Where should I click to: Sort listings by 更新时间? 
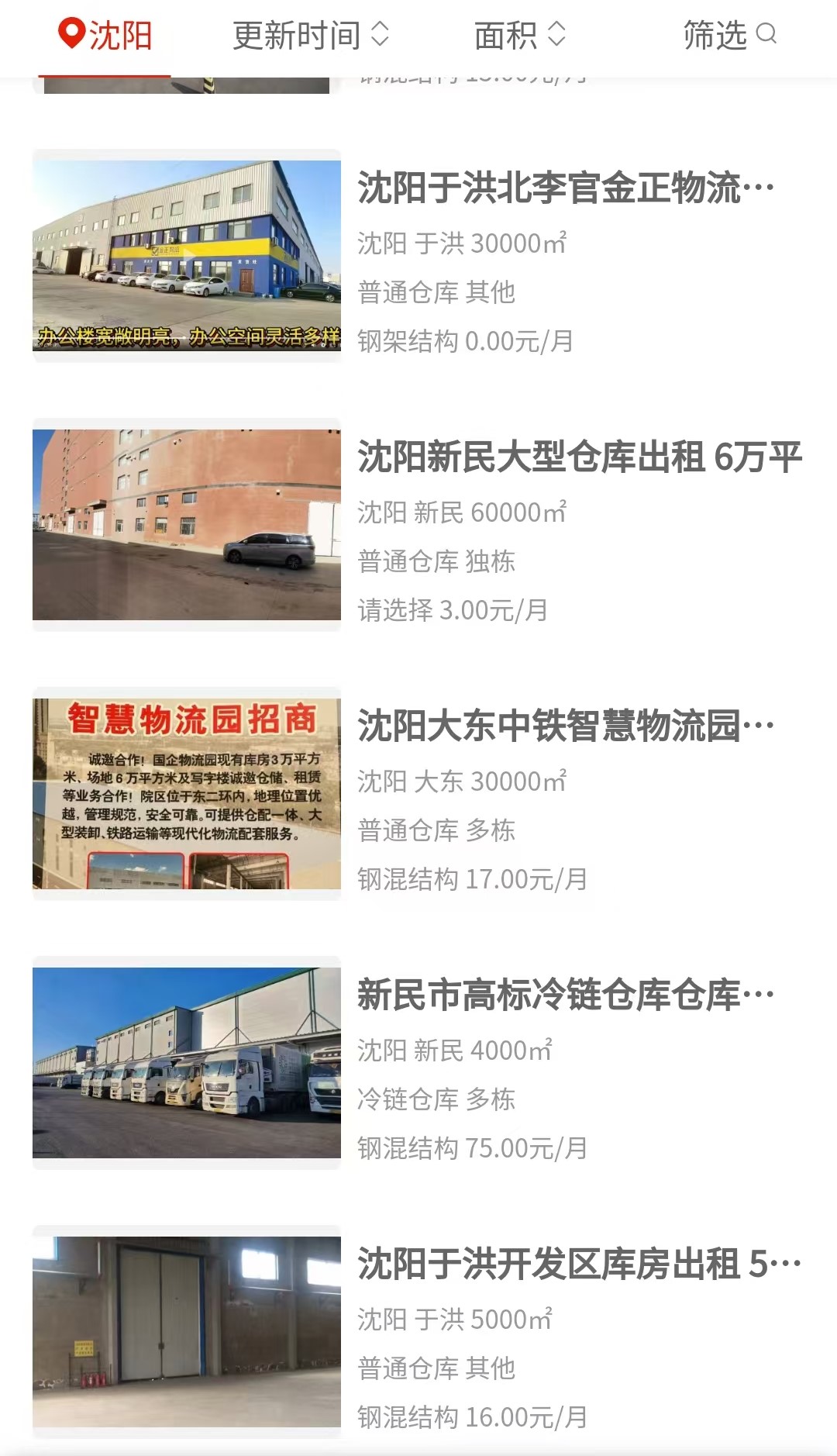click(x=311, y=36)
